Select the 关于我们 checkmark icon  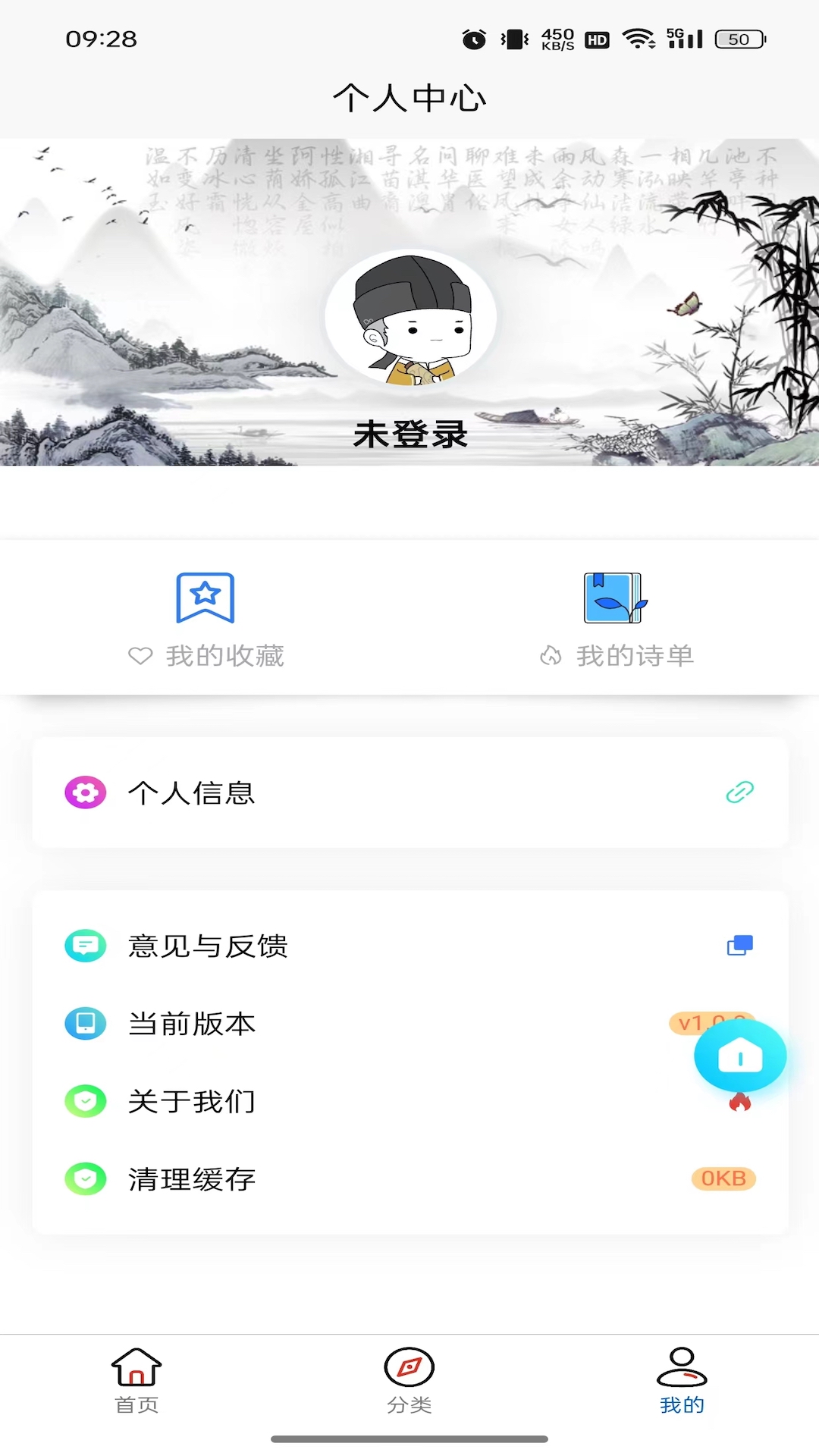pyautogui.click(x=86, y=1102)
